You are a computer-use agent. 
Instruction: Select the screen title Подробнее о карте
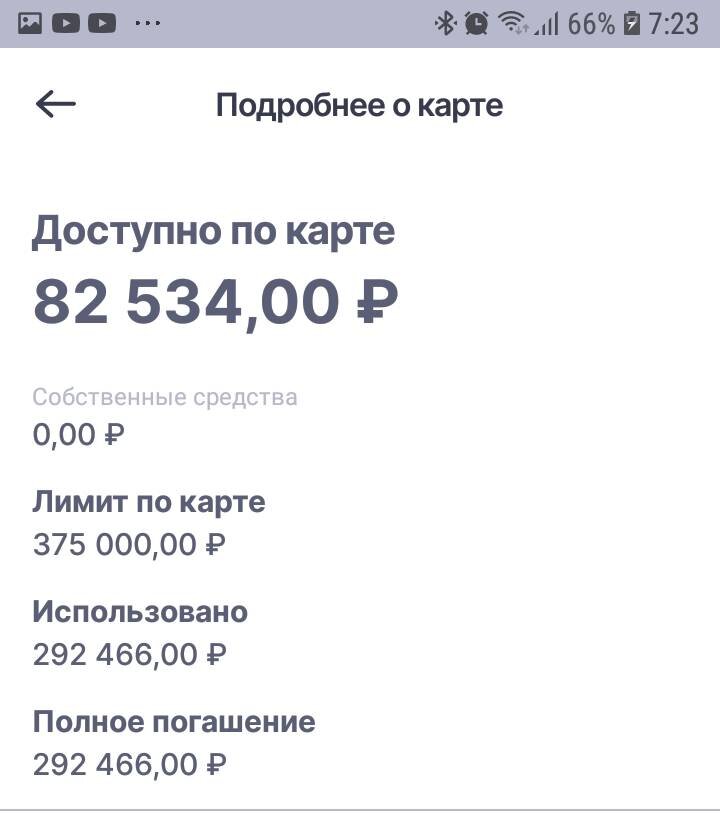coord(360,104)
